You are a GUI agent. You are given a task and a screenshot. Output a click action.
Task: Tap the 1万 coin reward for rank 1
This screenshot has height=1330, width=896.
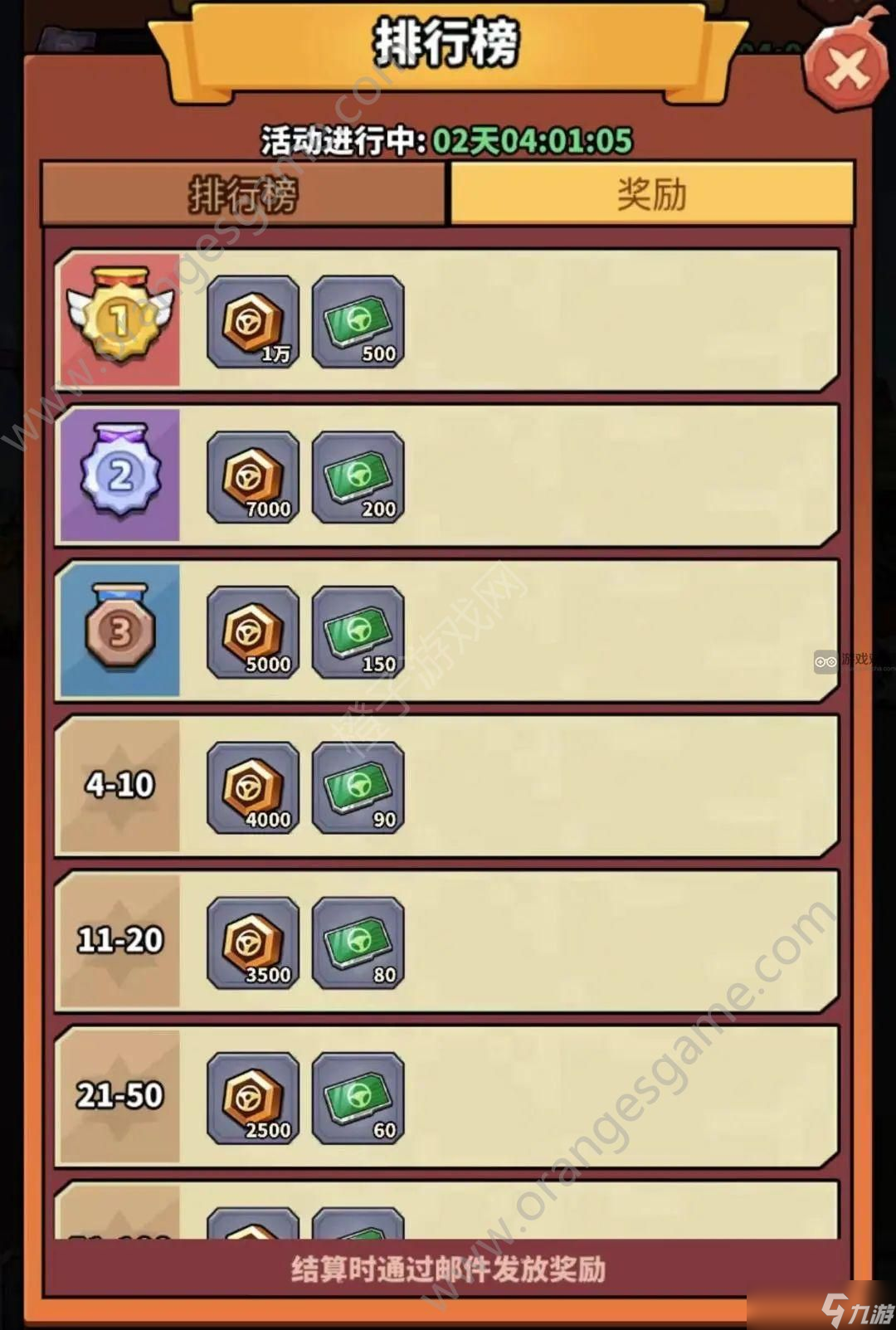253,322
